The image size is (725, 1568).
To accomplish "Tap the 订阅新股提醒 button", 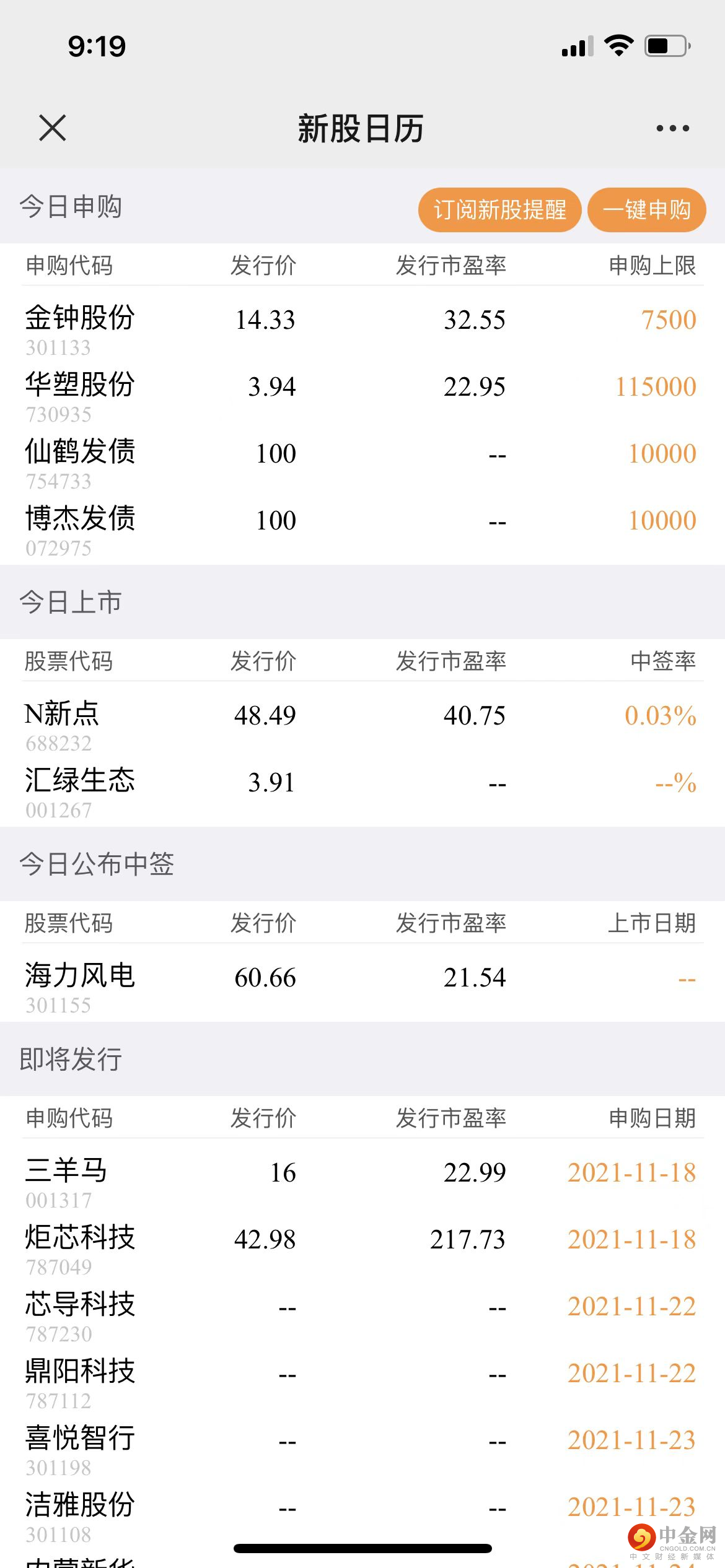I will point(499,210).
